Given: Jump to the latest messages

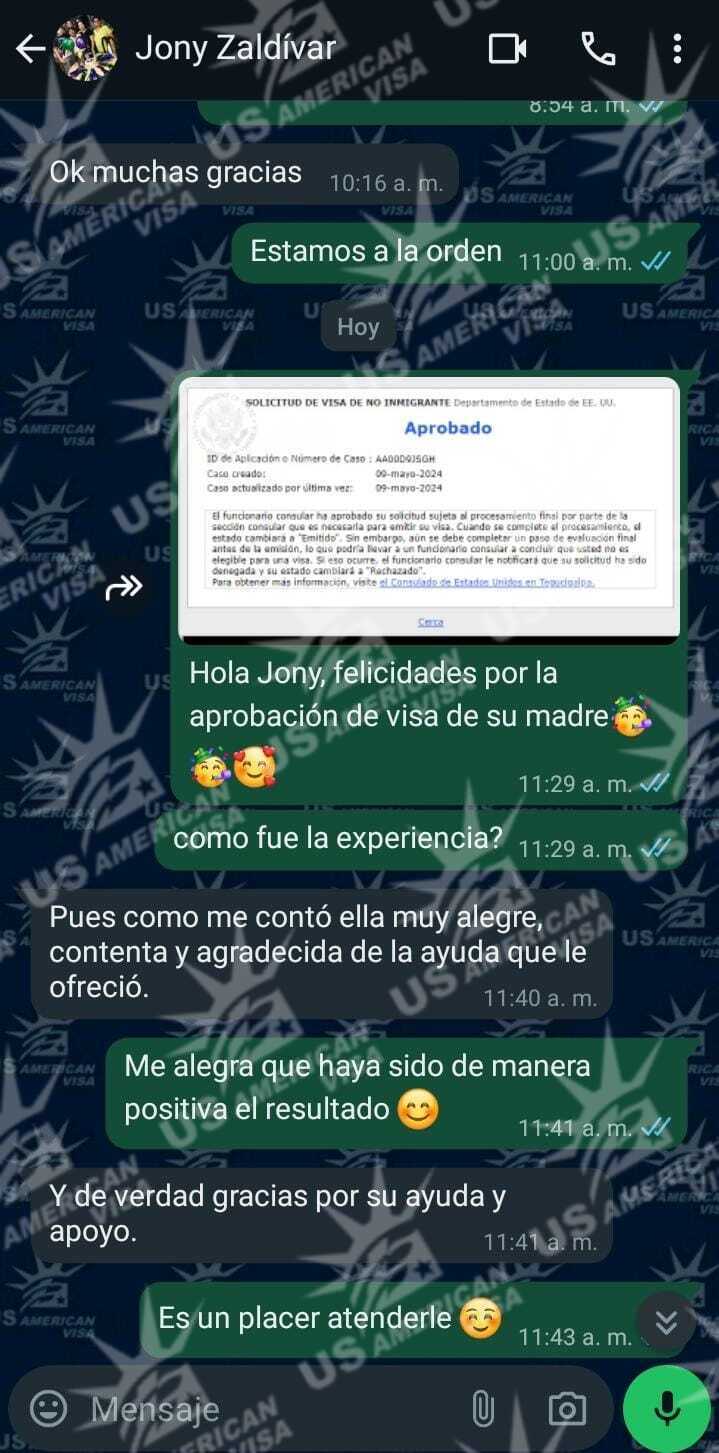Looking at the screenshot, I should (x=666, y=1321).
